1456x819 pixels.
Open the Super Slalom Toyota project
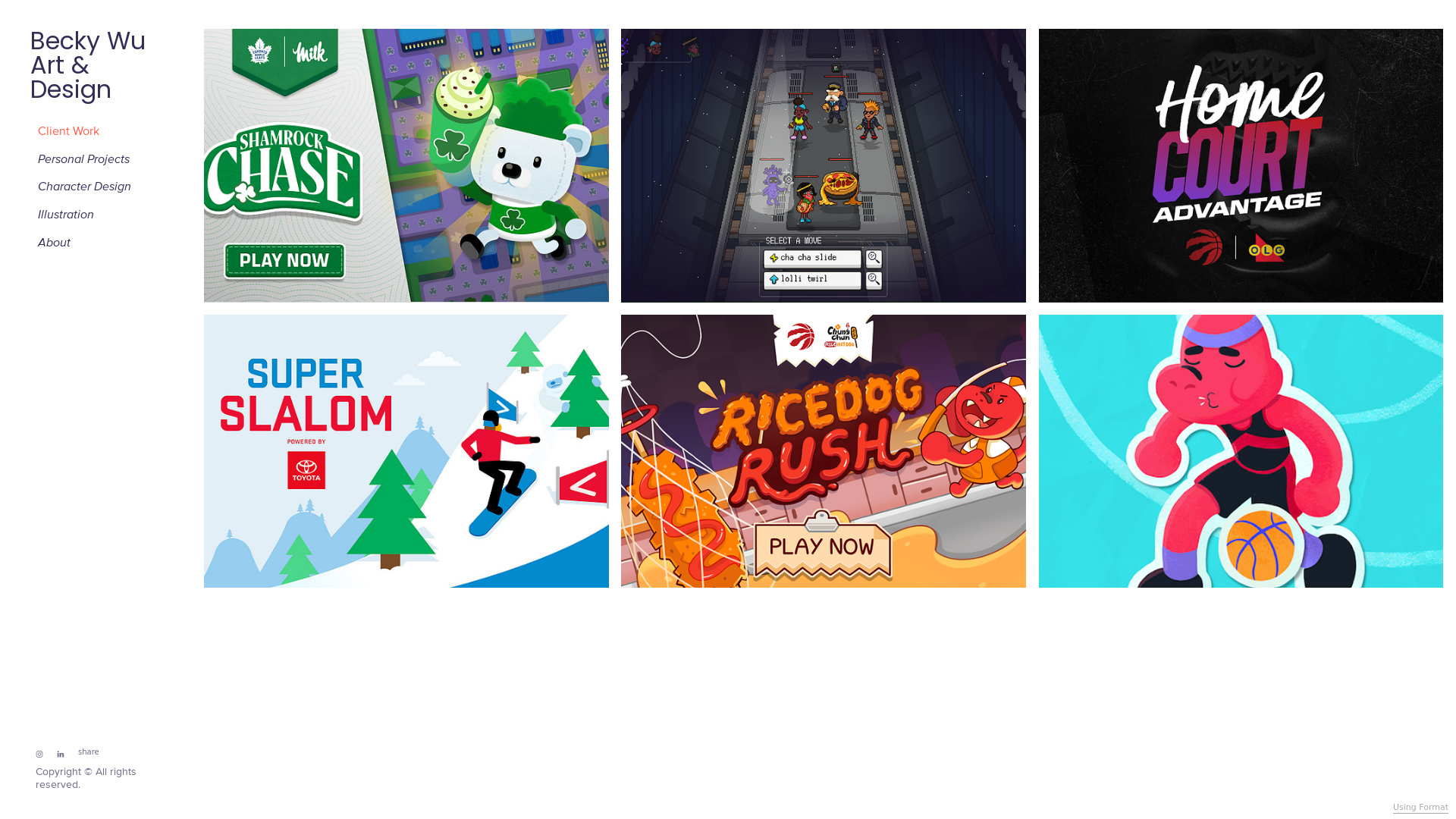pos(406,451)
